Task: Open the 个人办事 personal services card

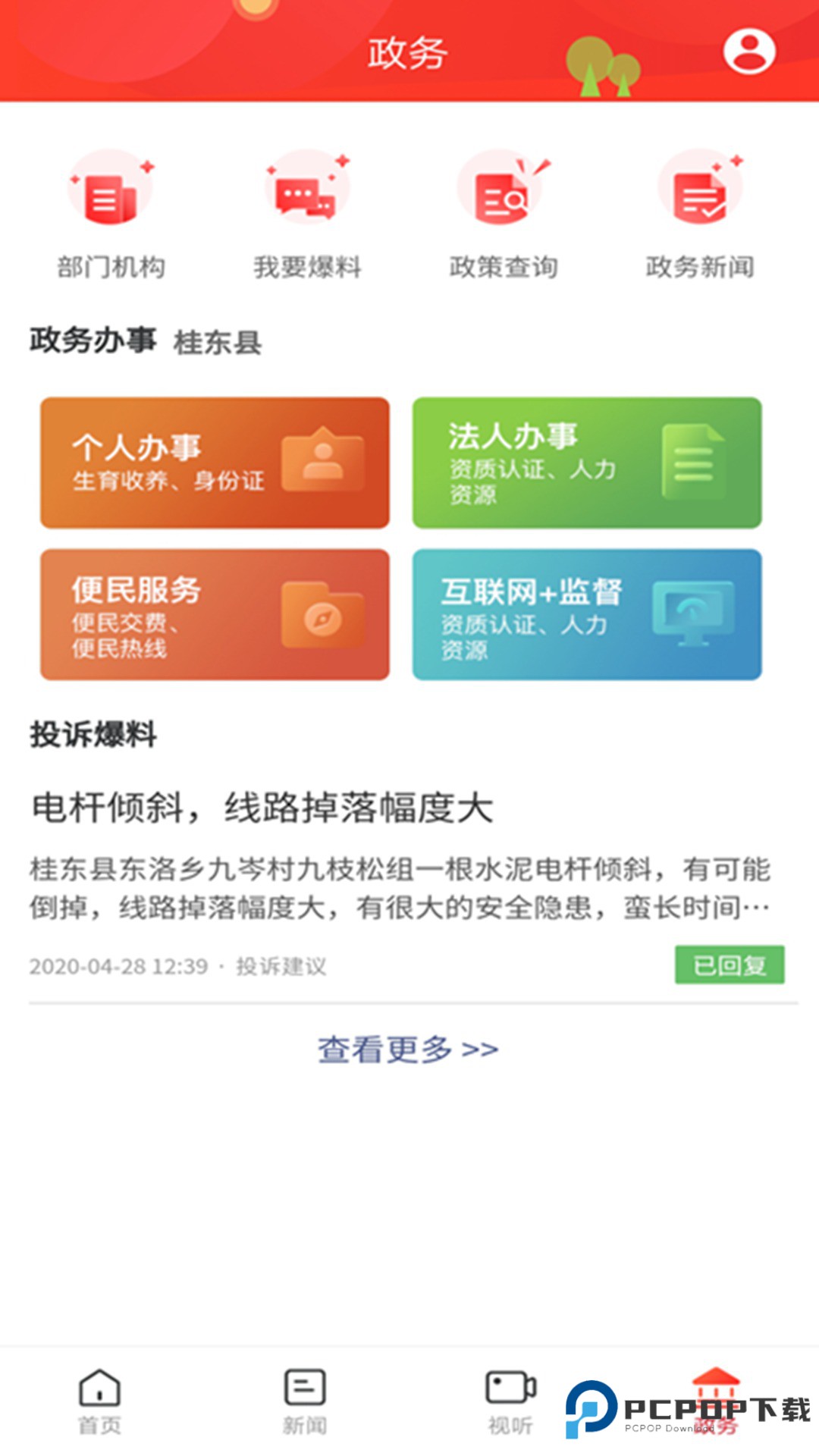Action: click(x=214, y=463)
